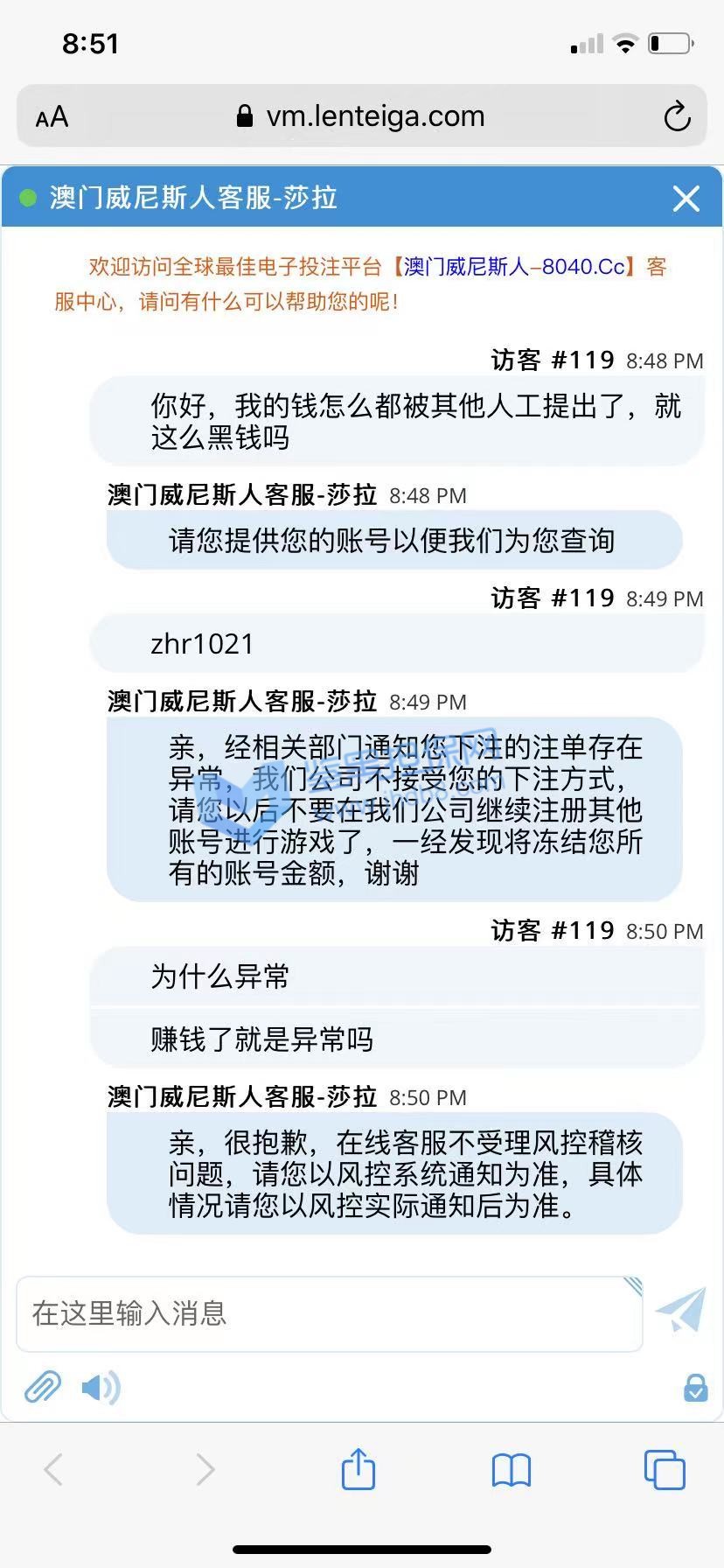Viewport: 724px width, 1568px height.
Task: Tap the lock icon below the send button
Action: 695,1388
